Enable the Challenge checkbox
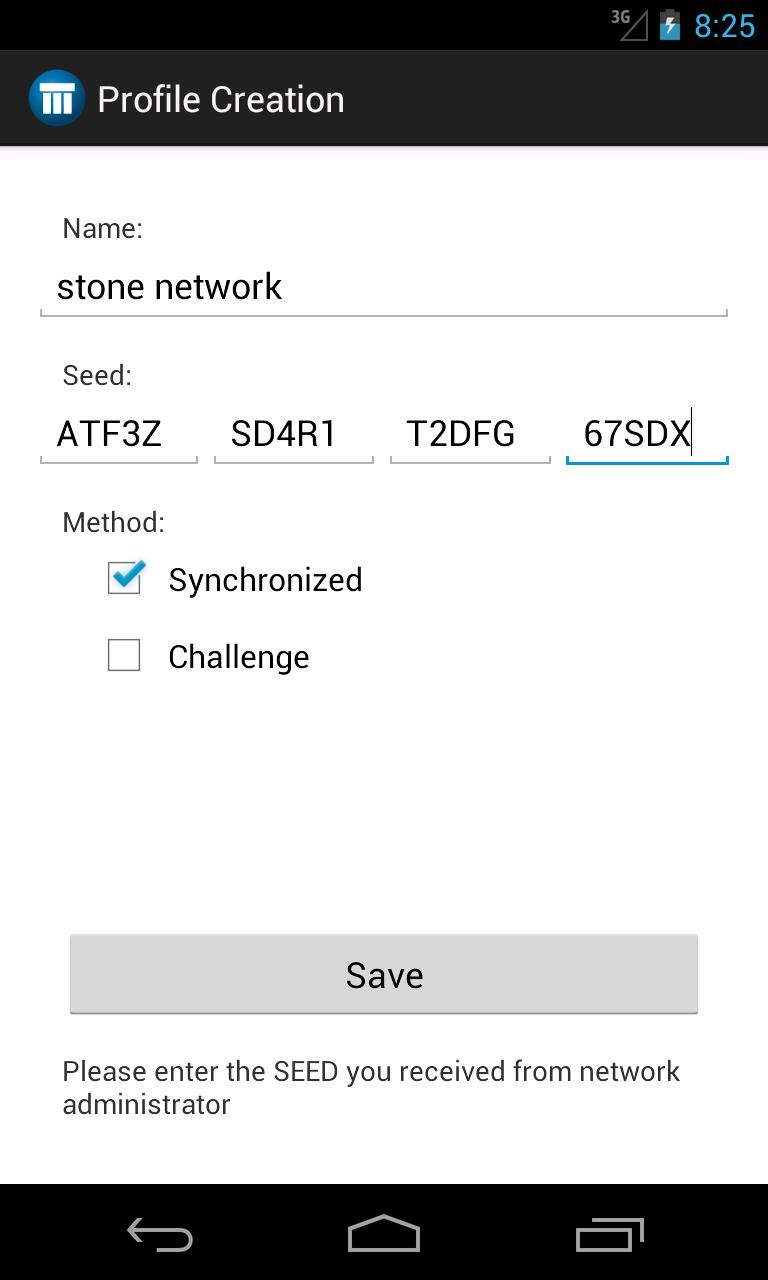 pos(124,655)
